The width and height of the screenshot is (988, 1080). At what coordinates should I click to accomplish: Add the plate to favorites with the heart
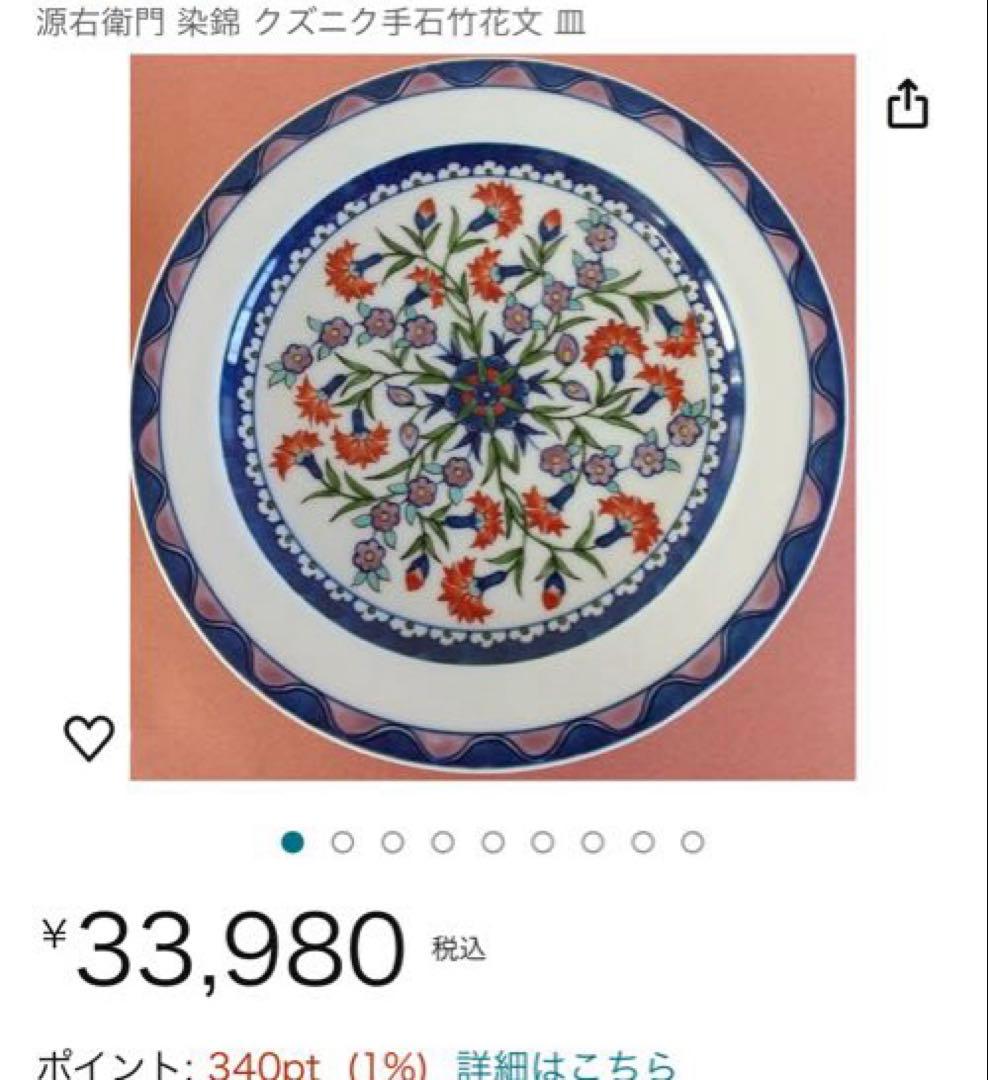[x=89, y=739]
